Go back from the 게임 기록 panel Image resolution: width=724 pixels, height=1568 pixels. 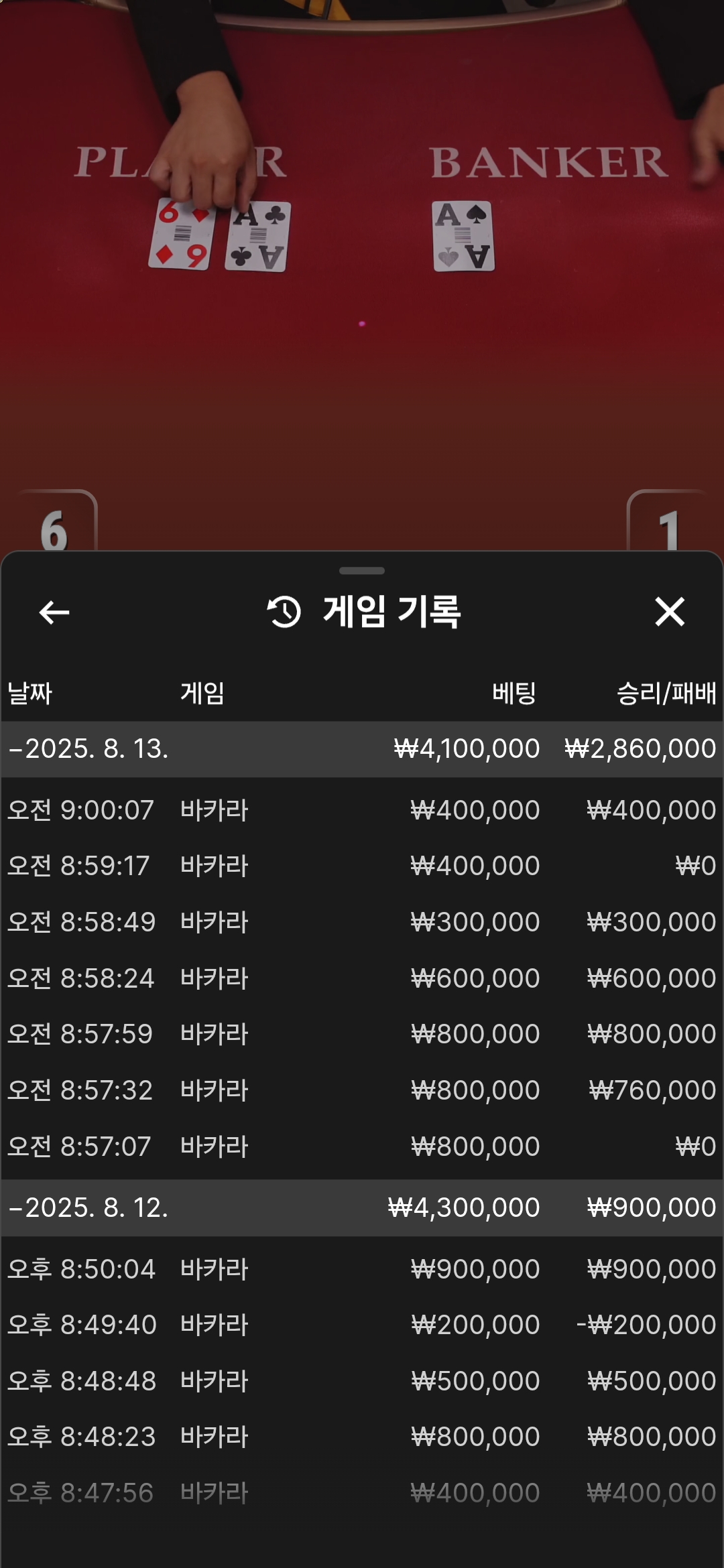pos(54,612)
